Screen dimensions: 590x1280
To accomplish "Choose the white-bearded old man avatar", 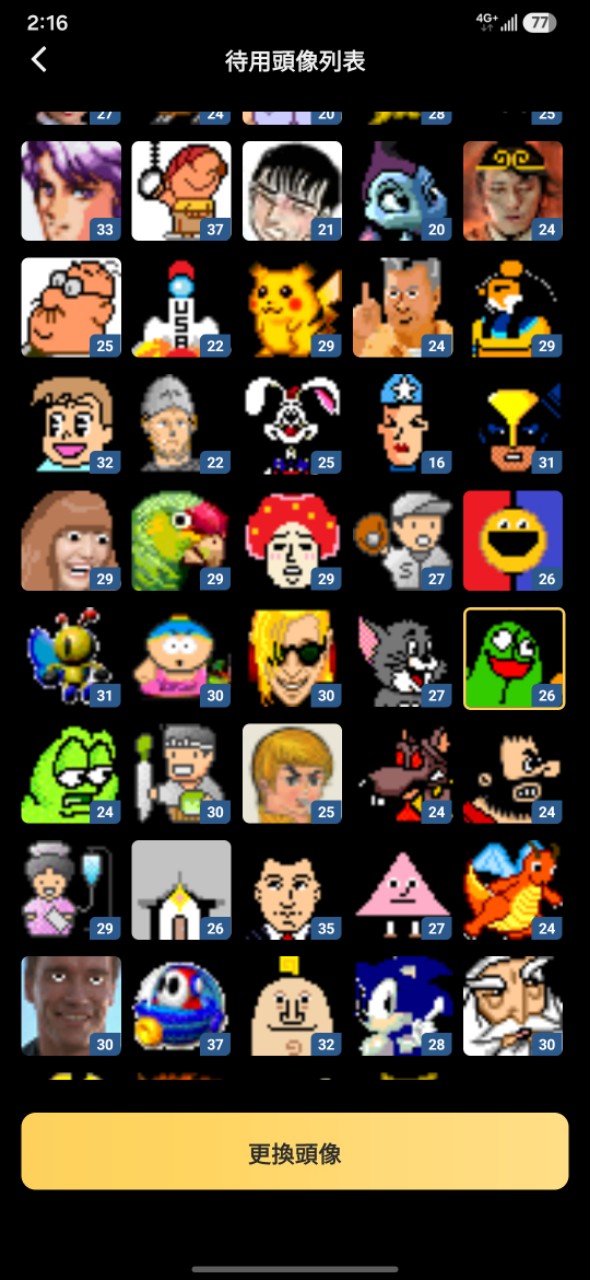I will [x=513, y=1005].
